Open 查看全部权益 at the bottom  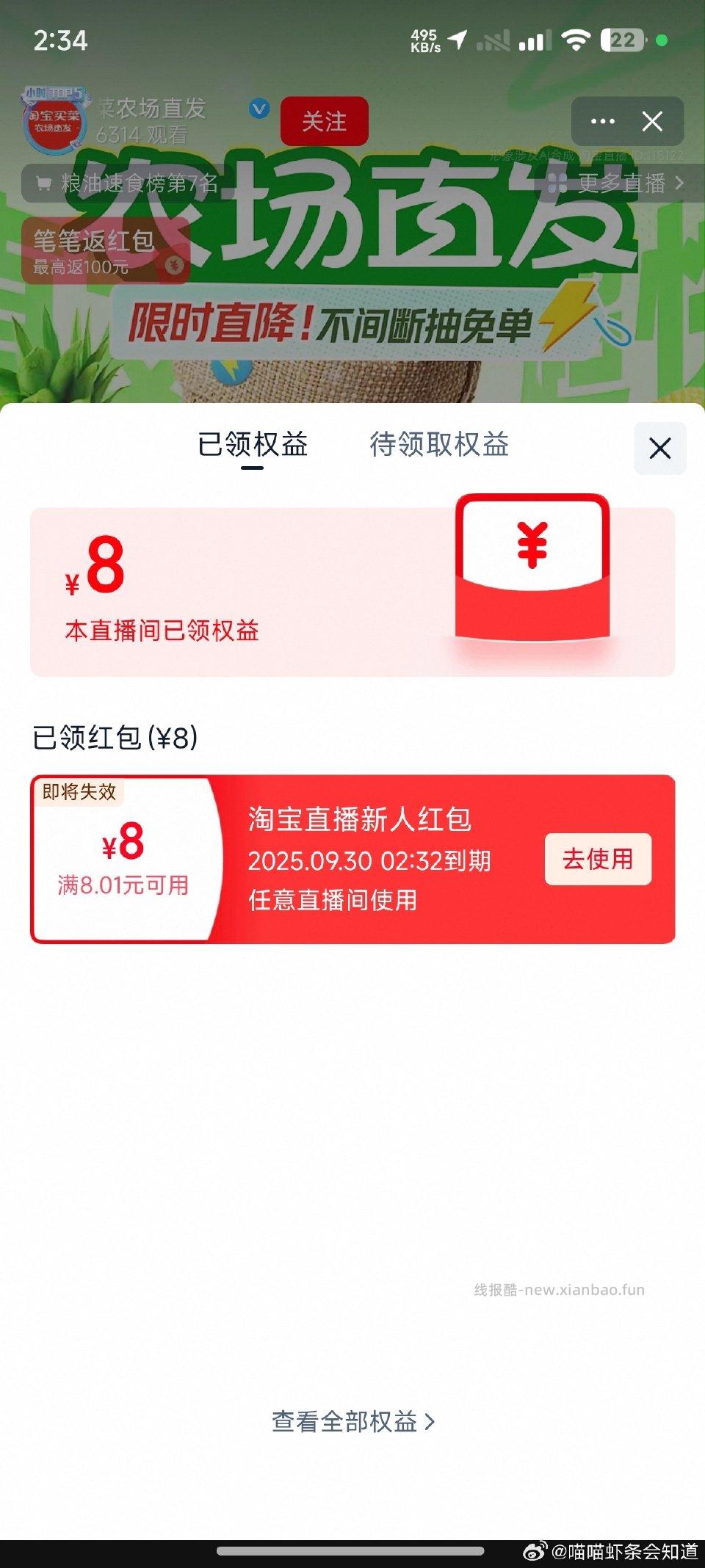(x=351, y=1423)
